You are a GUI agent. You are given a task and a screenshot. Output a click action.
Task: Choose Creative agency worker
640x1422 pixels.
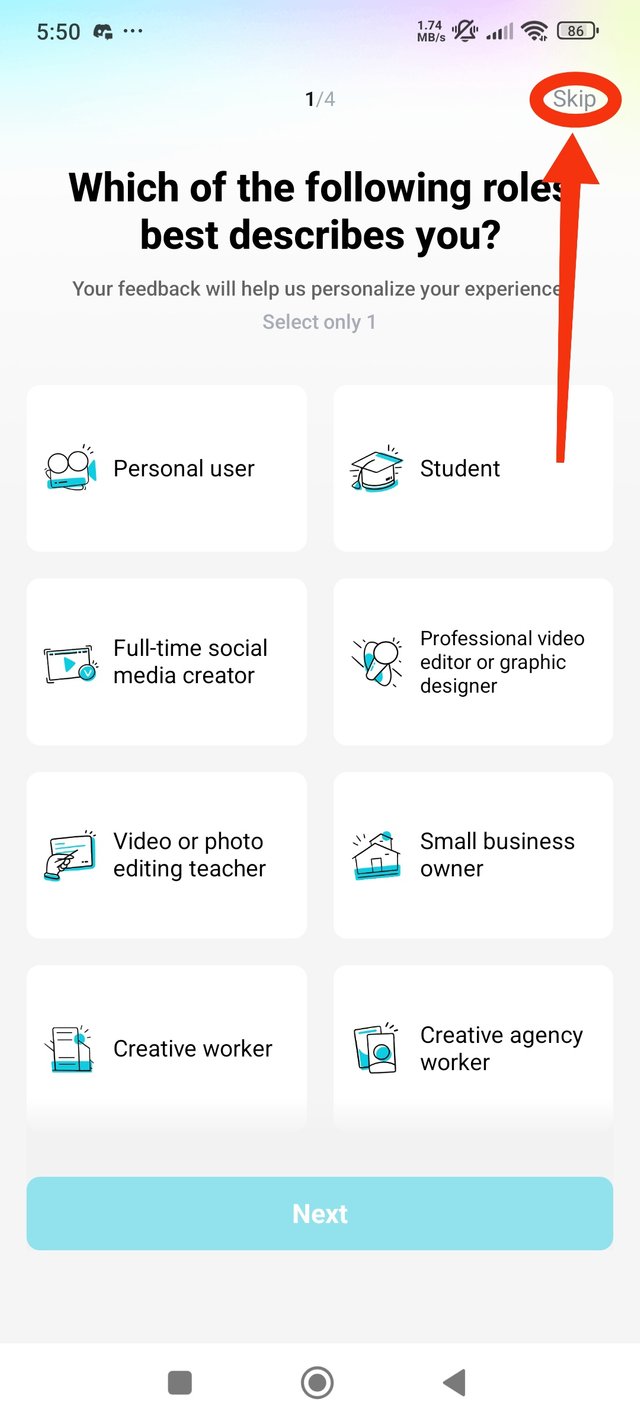[x=472, y=1047]
